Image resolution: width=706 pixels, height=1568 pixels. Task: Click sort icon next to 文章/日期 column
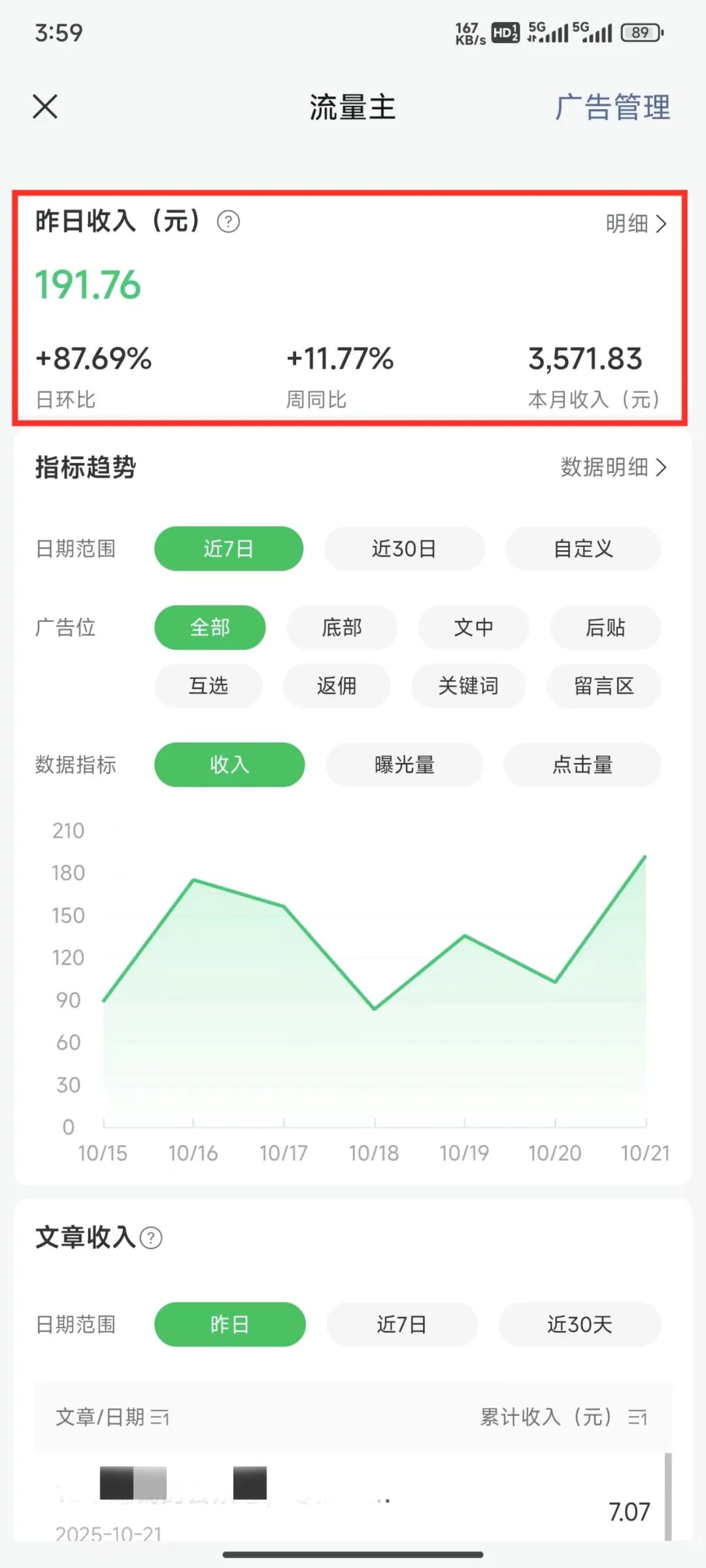(163, 1416)
